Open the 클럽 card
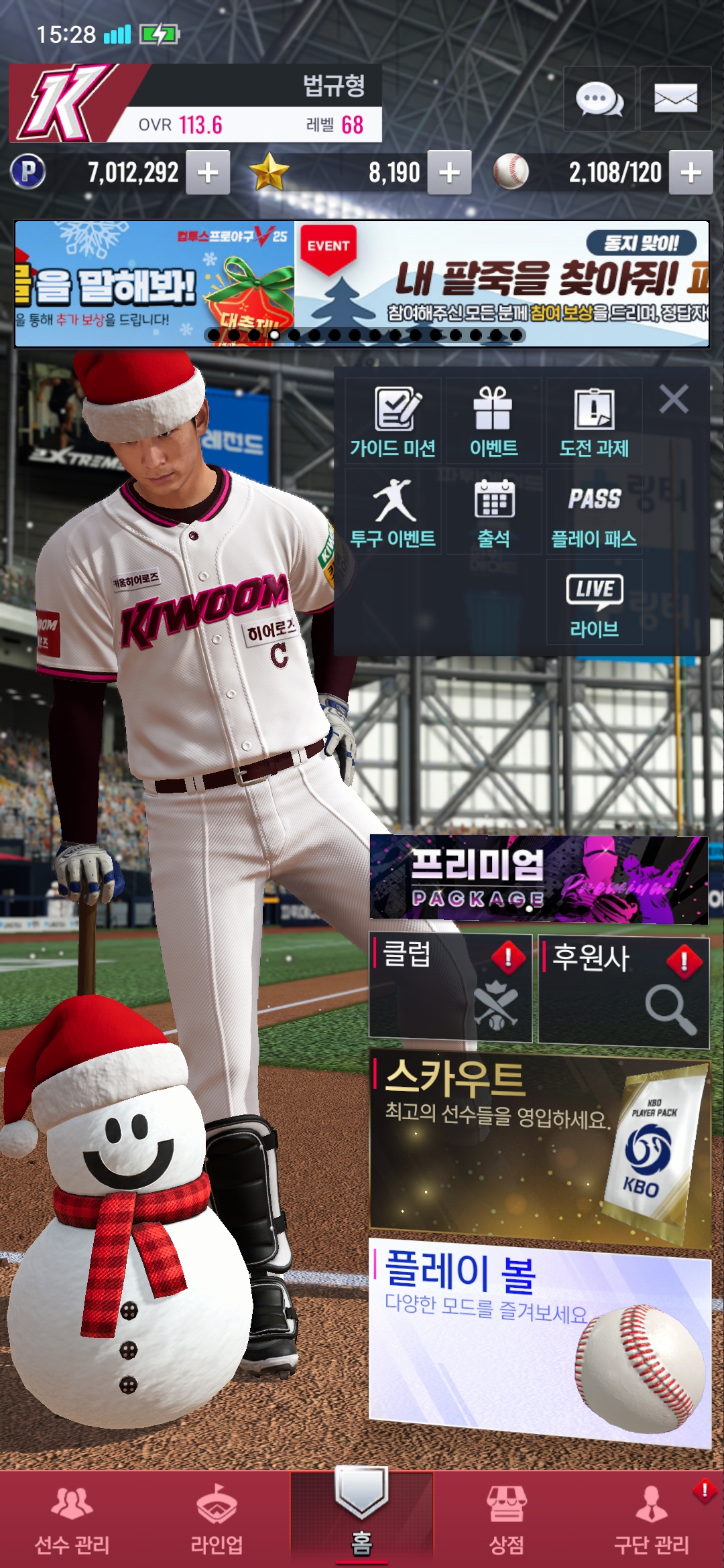Screen dimensions: 724x1568 point(450,988)
